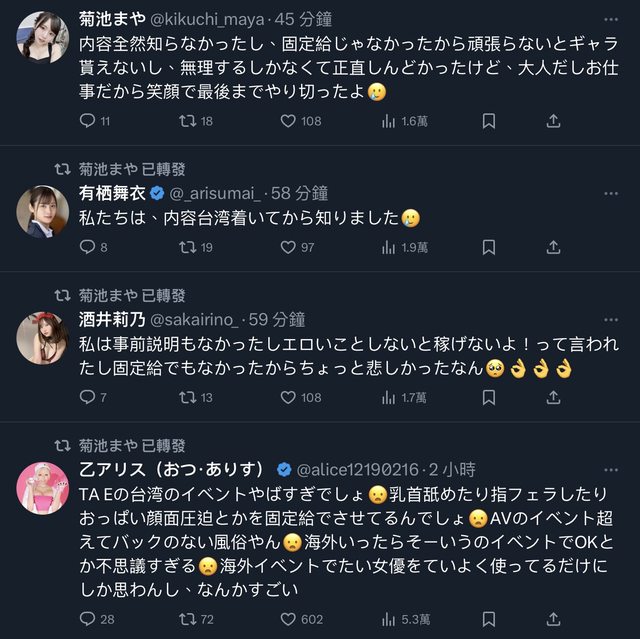The height and width of the screenshot is (639, 640).
Task: Open overflow menu on 有栖舞衣's tweet
Action: (x=611, y=194)
